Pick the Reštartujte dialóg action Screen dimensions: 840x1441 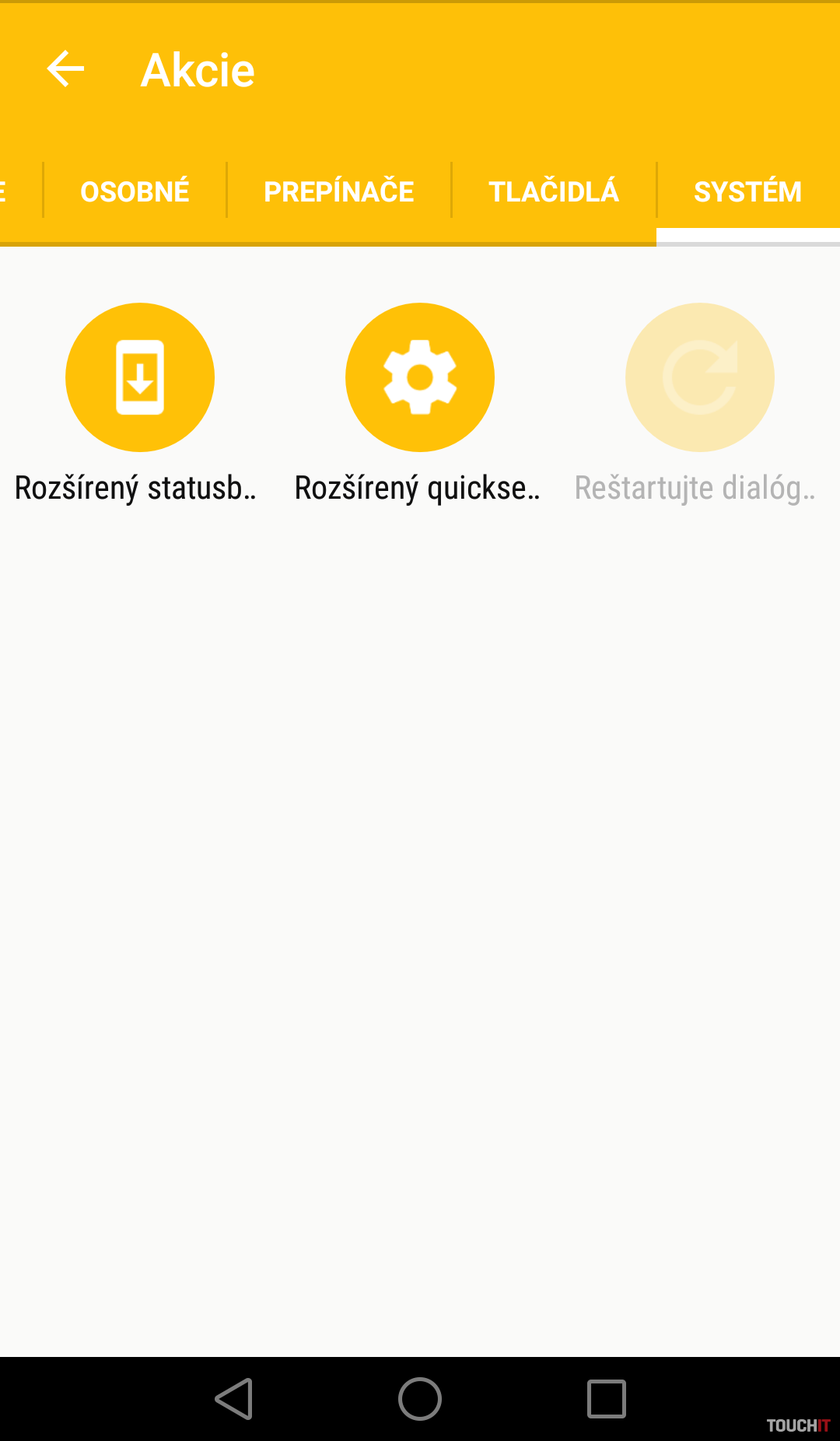tap(700, 377)
